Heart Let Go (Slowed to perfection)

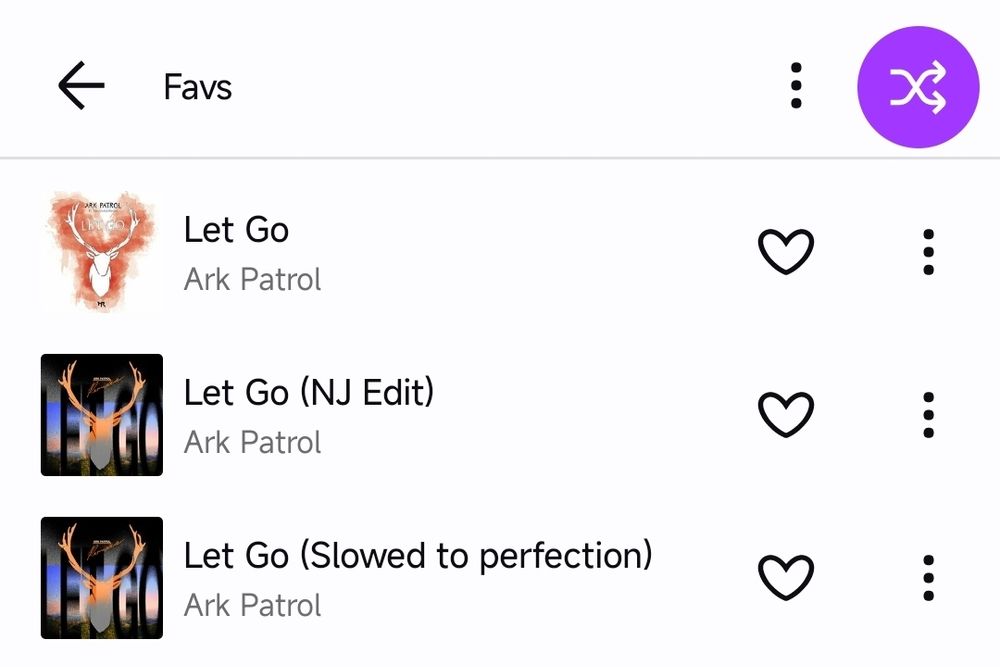tap(786, 577)
